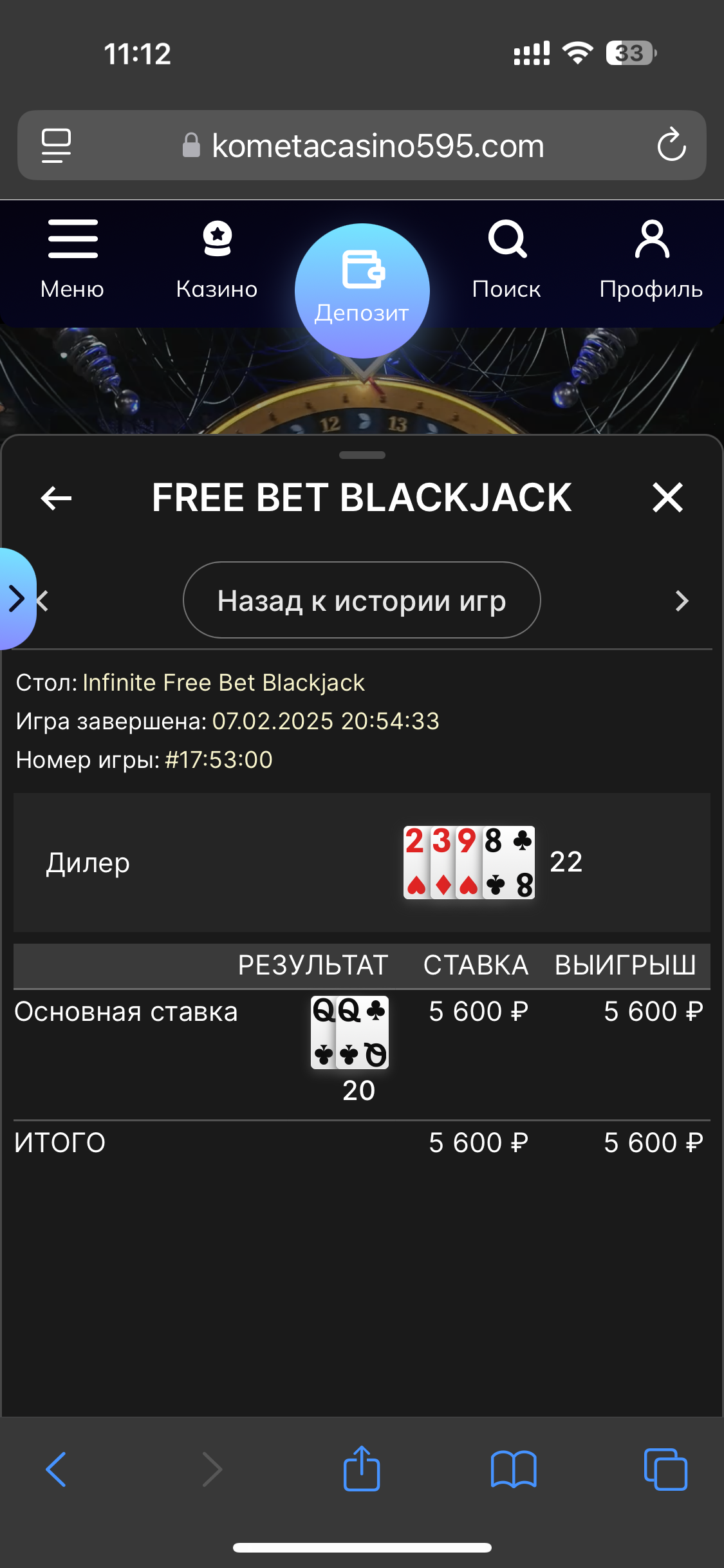
Task: Open the page format options in address bar
Action: [56, 145]
